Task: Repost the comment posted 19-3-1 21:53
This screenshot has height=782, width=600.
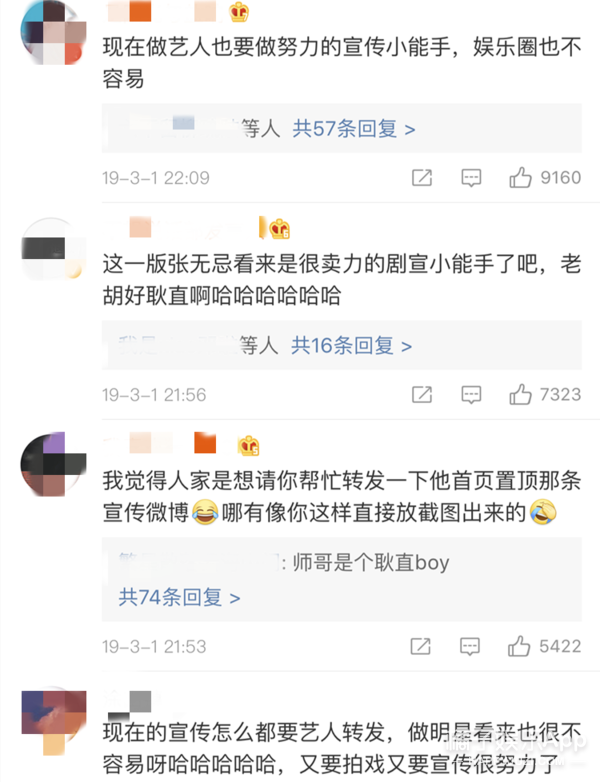Action: pyautogui.click(x=422, y=646)
